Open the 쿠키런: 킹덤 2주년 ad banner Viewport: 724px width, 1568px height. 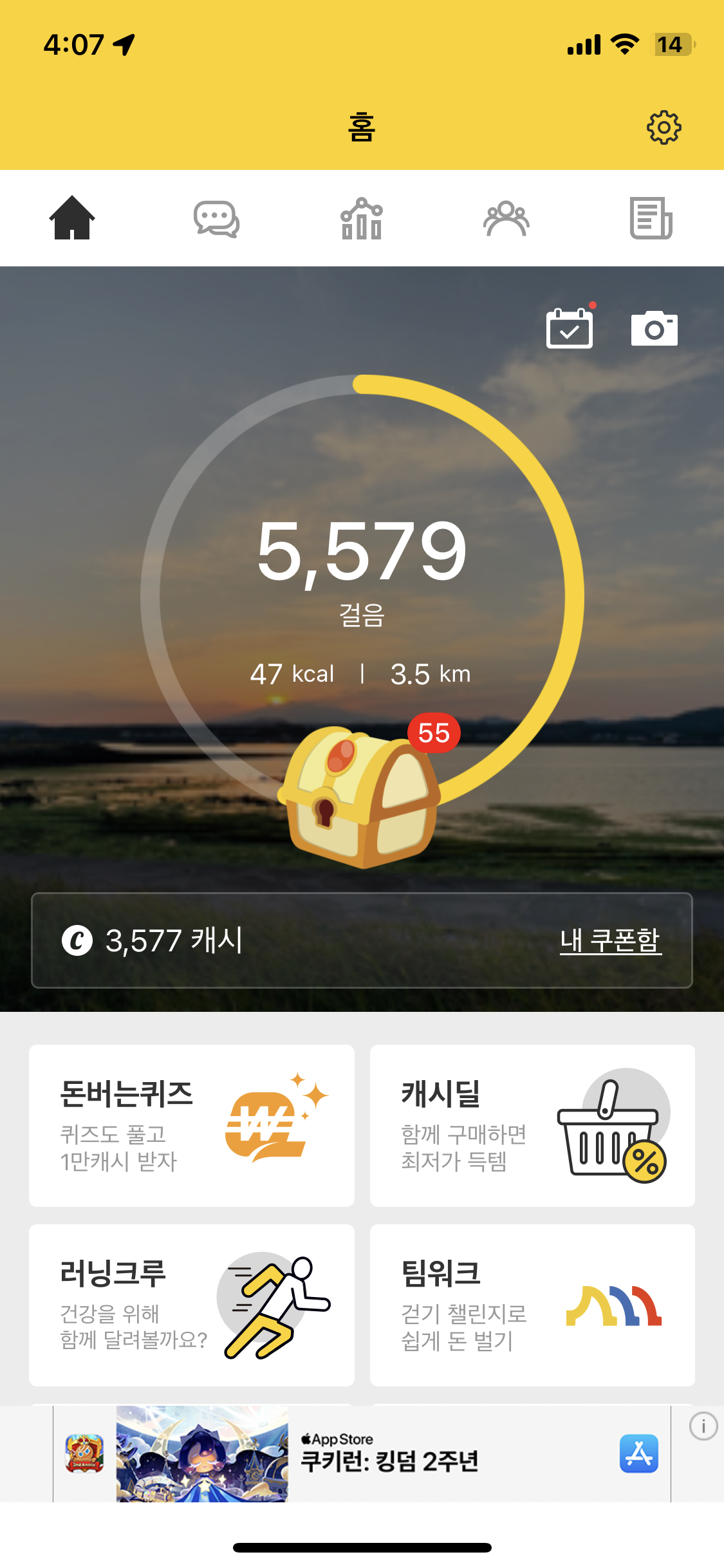389,1454
